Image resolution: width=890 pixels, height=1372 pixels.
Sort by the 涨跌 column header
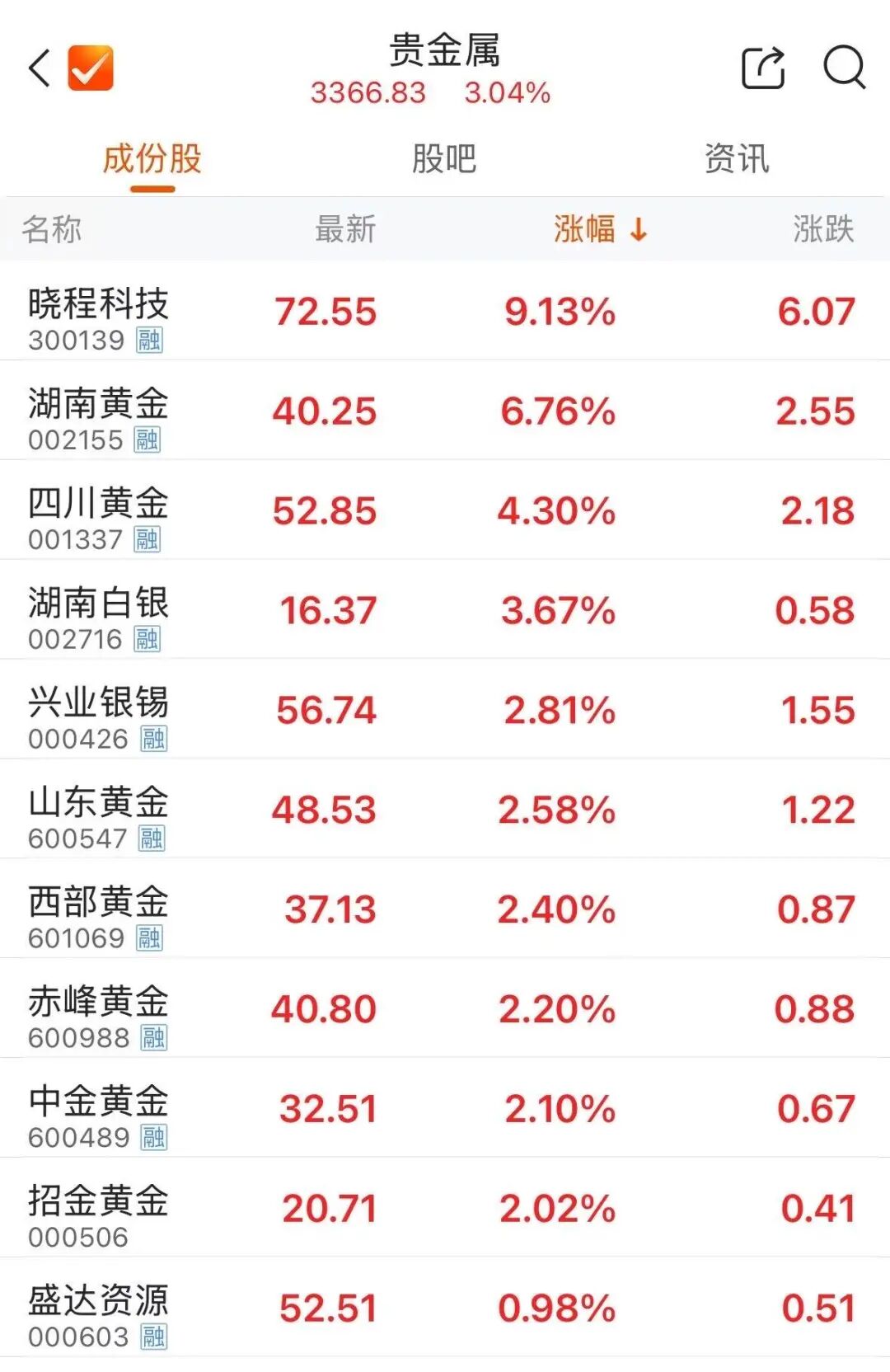coord(823,229)
